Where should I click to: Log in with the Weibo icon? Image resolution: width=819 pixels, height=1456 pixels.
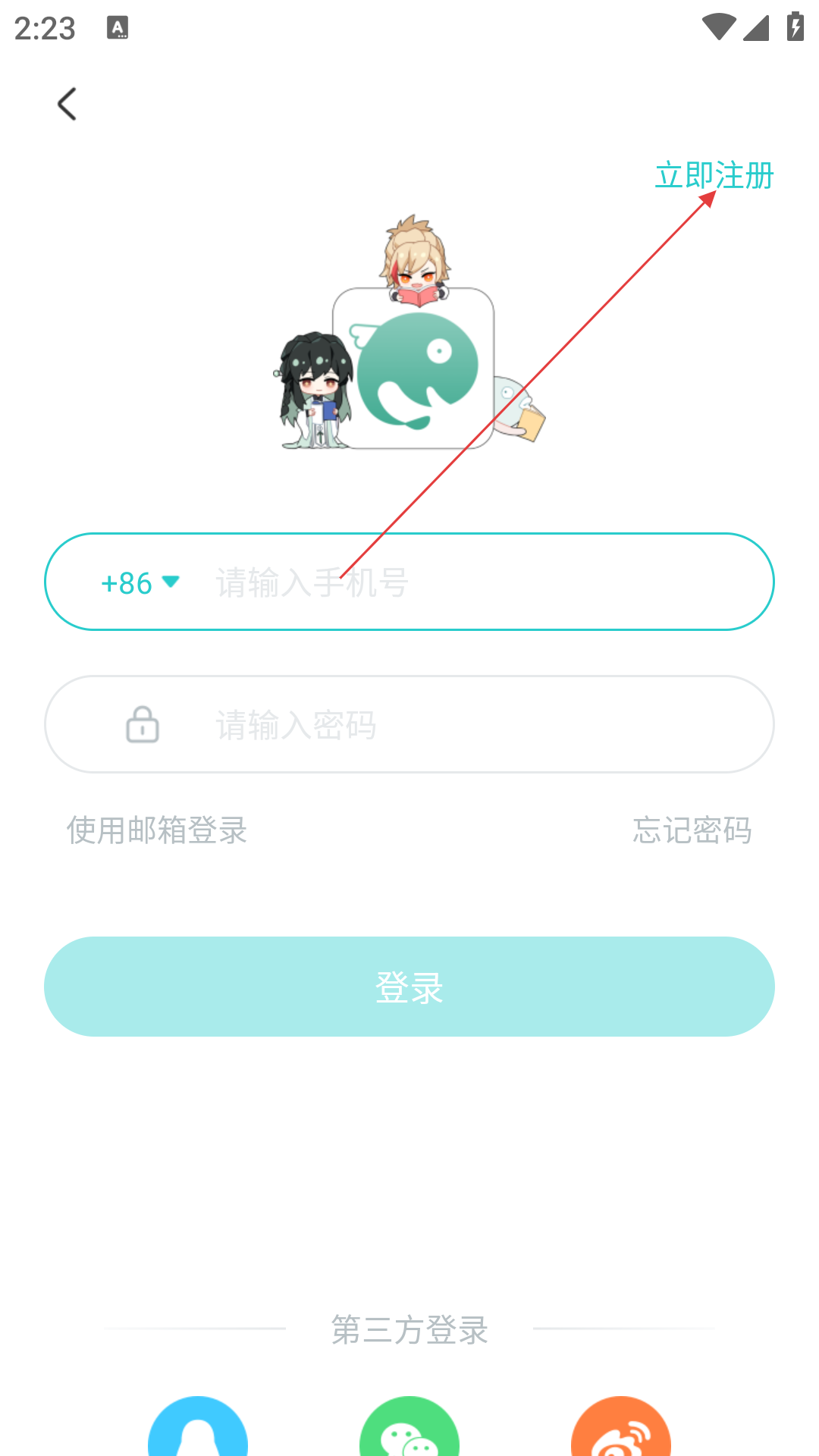(620, 1429)
